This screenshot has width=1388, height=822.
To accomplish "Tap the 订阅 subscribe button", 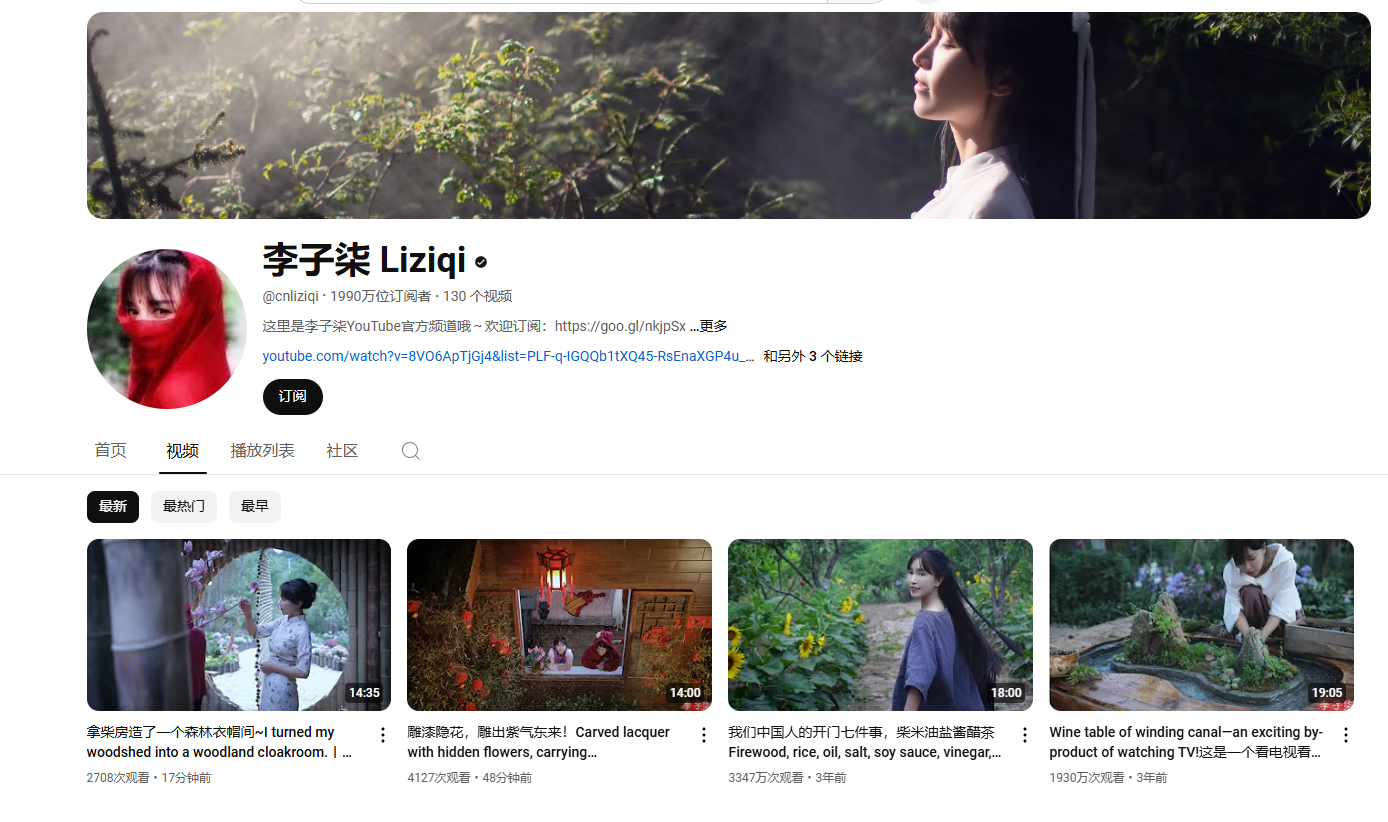I will tap(292, 397).
